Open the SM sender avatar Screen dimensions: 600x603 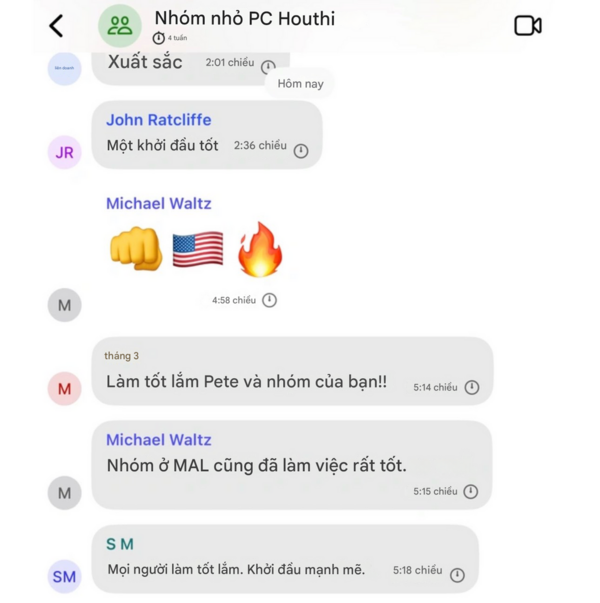tap(64, 576)
